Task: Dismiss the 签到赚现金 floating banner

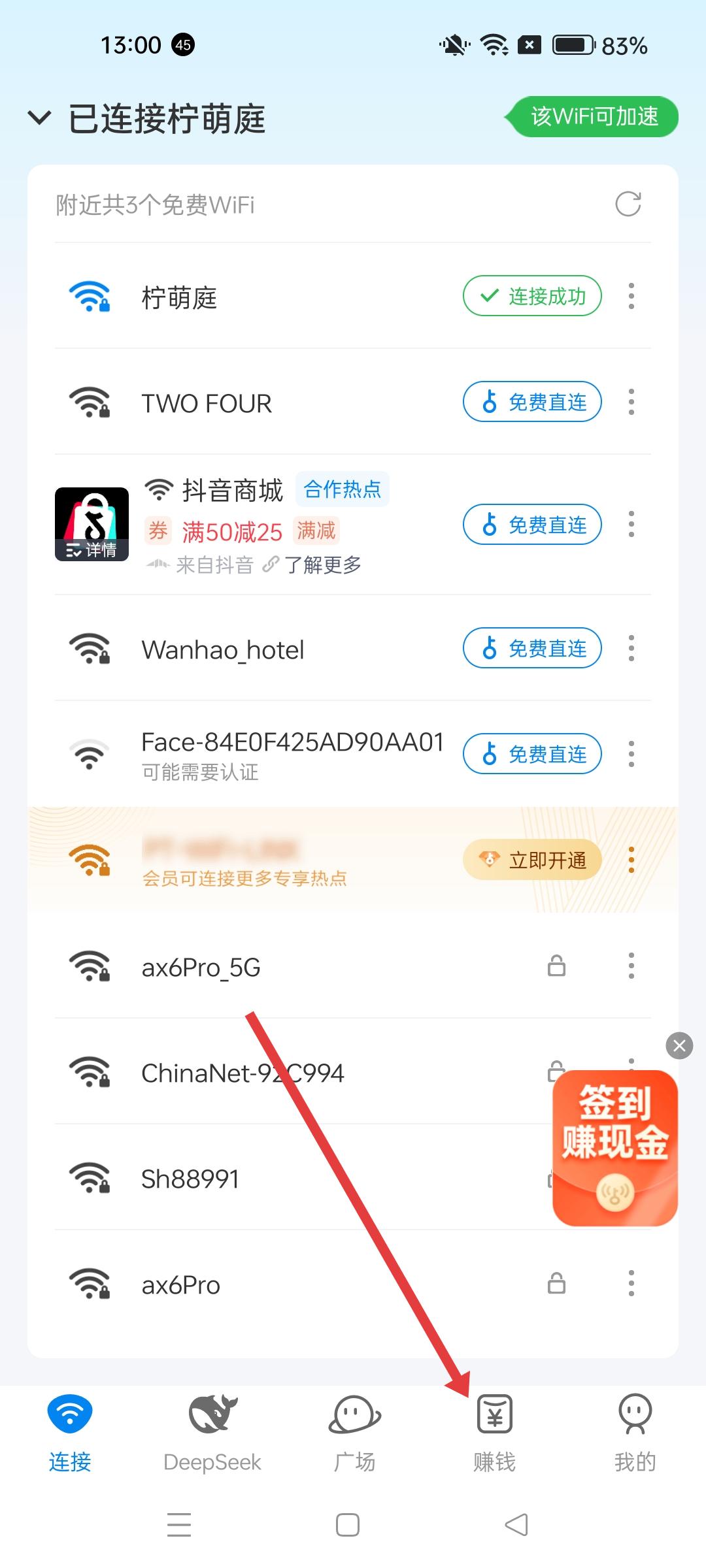Action: click(x=679, y=1046)
